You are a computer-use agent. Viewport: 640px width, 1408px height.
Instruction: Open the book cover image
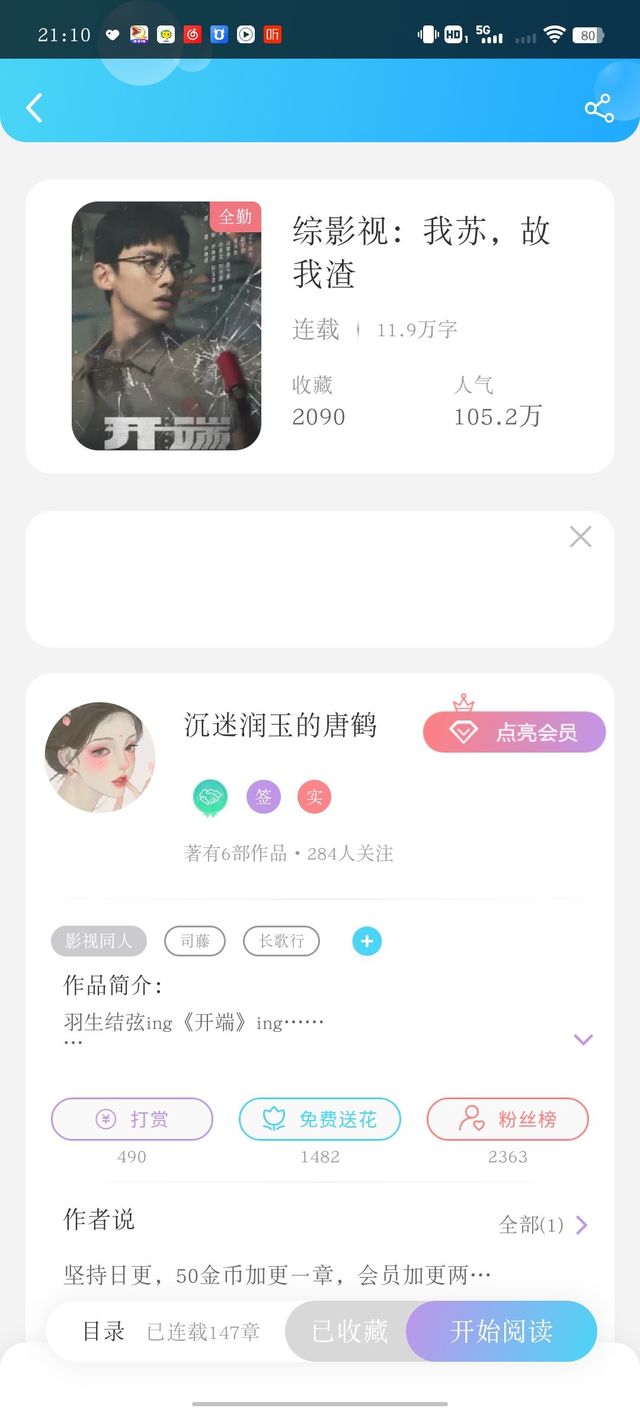point(166,326)
